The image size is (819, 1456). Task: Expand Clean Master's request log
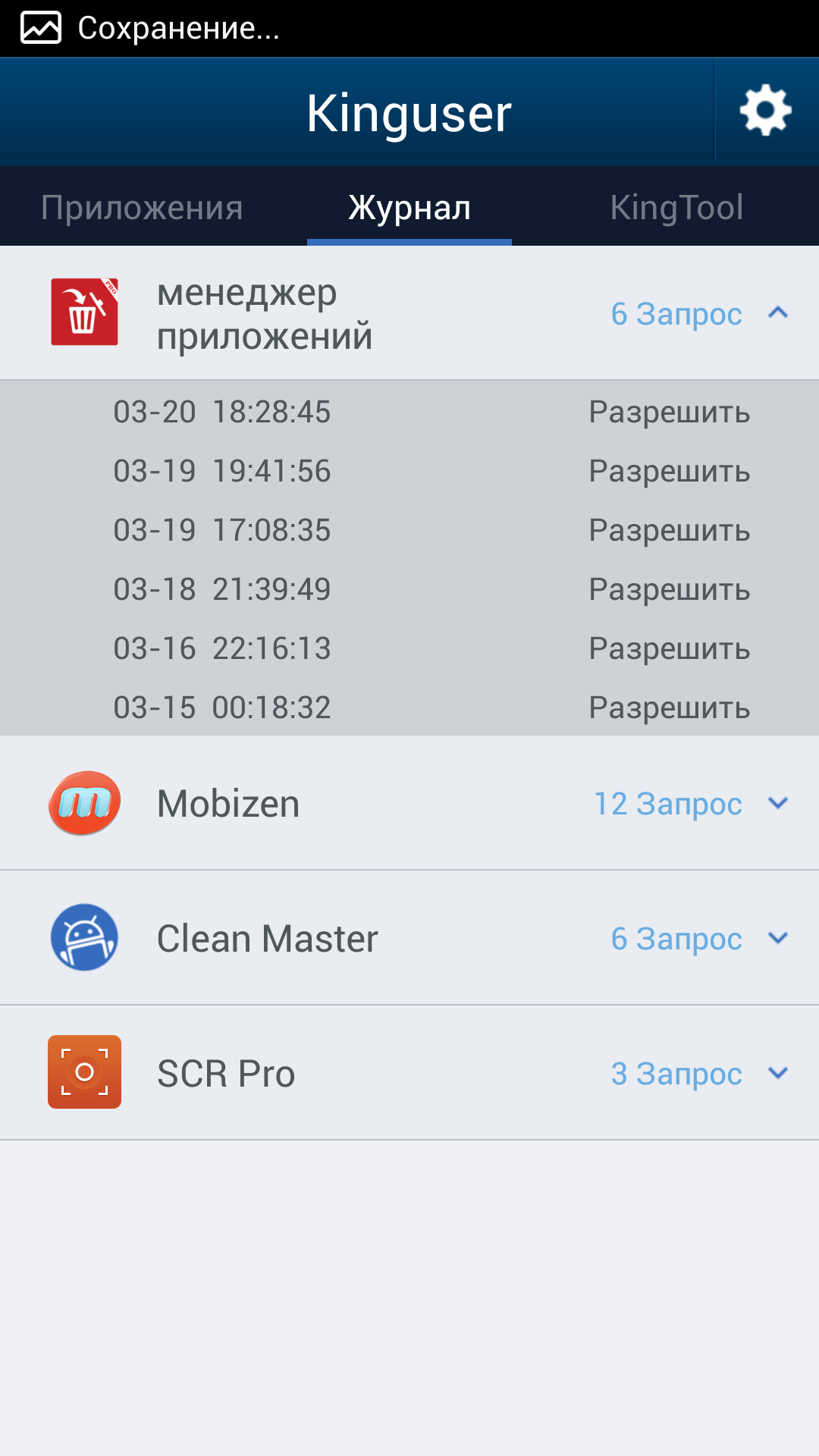click(777, 938)
